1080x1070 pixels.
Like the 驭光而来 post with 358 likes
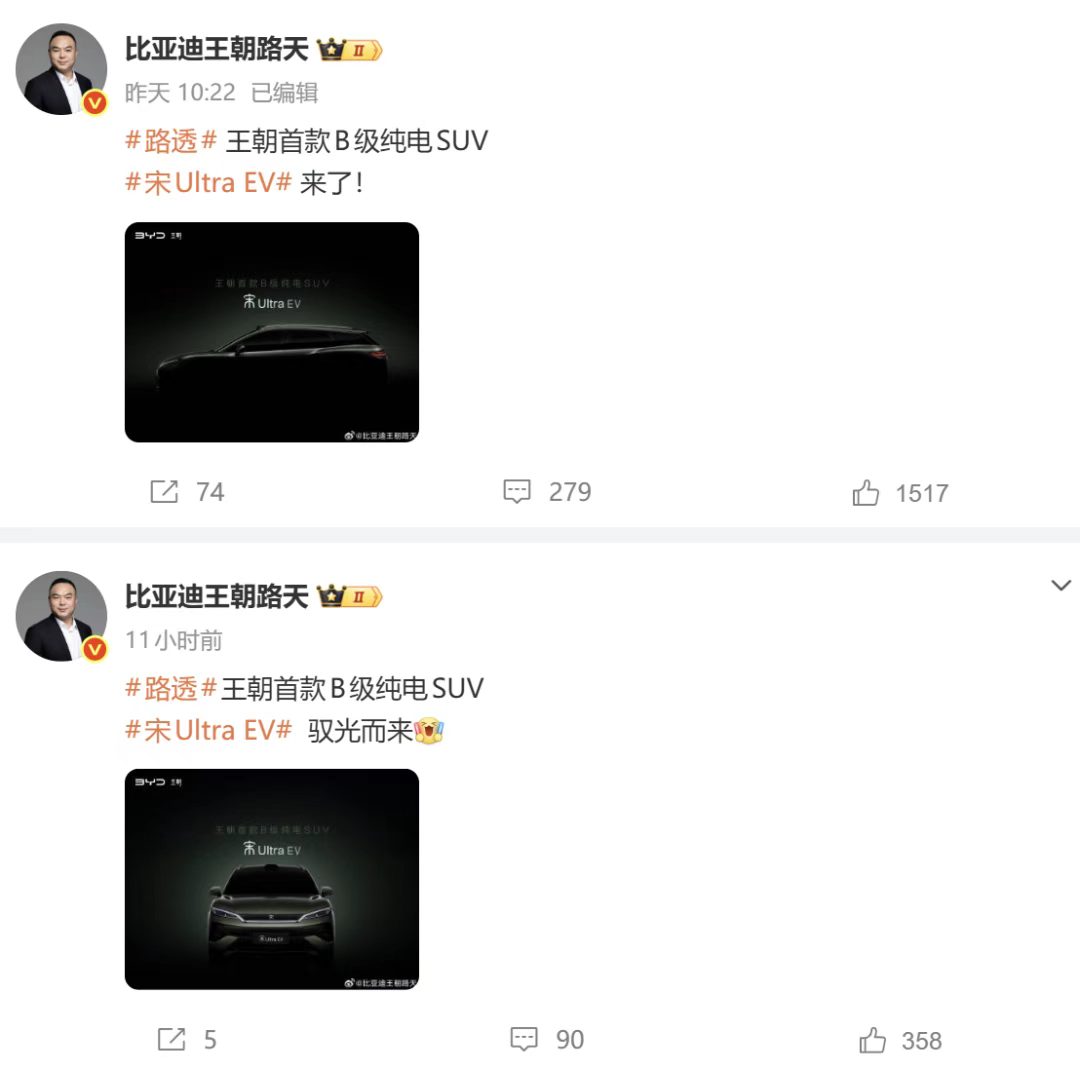(872, 1040)
